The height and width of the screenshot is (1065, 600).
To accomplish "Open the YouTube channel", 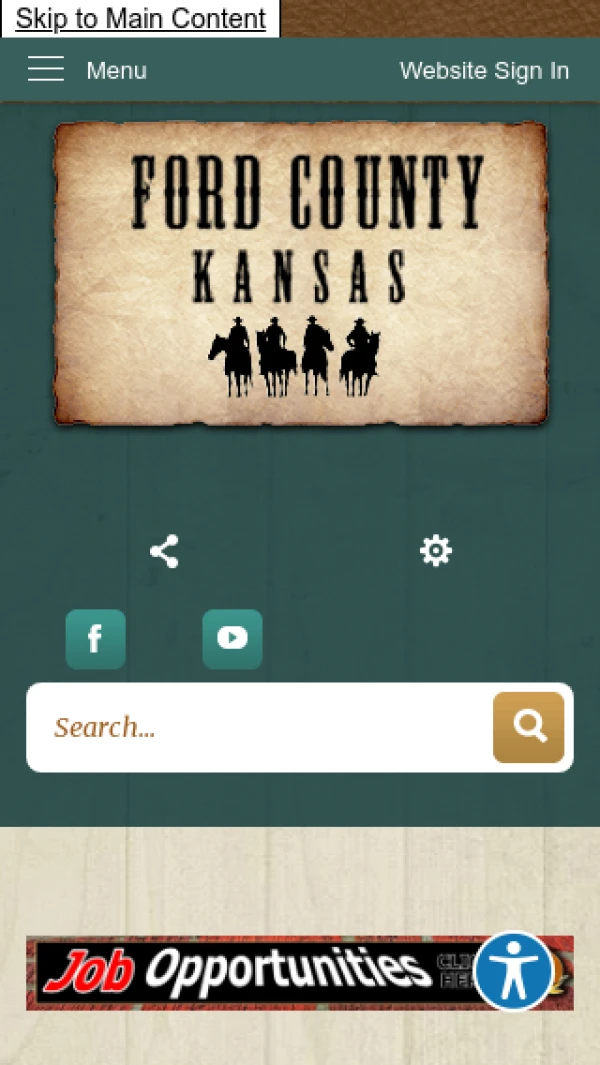I will (232, 639).
